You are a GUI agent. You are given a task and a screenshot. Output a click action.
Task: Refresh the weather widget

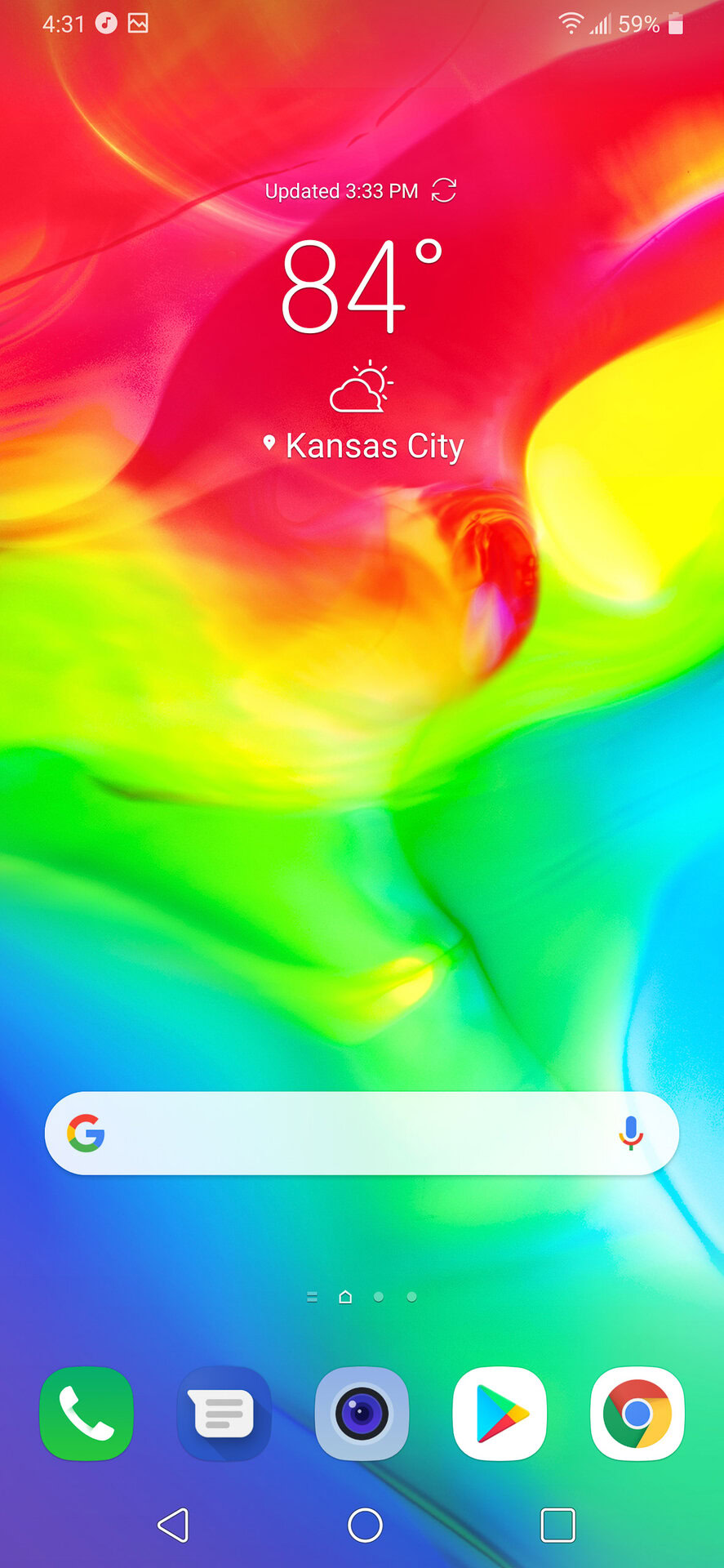coord(443,190)
